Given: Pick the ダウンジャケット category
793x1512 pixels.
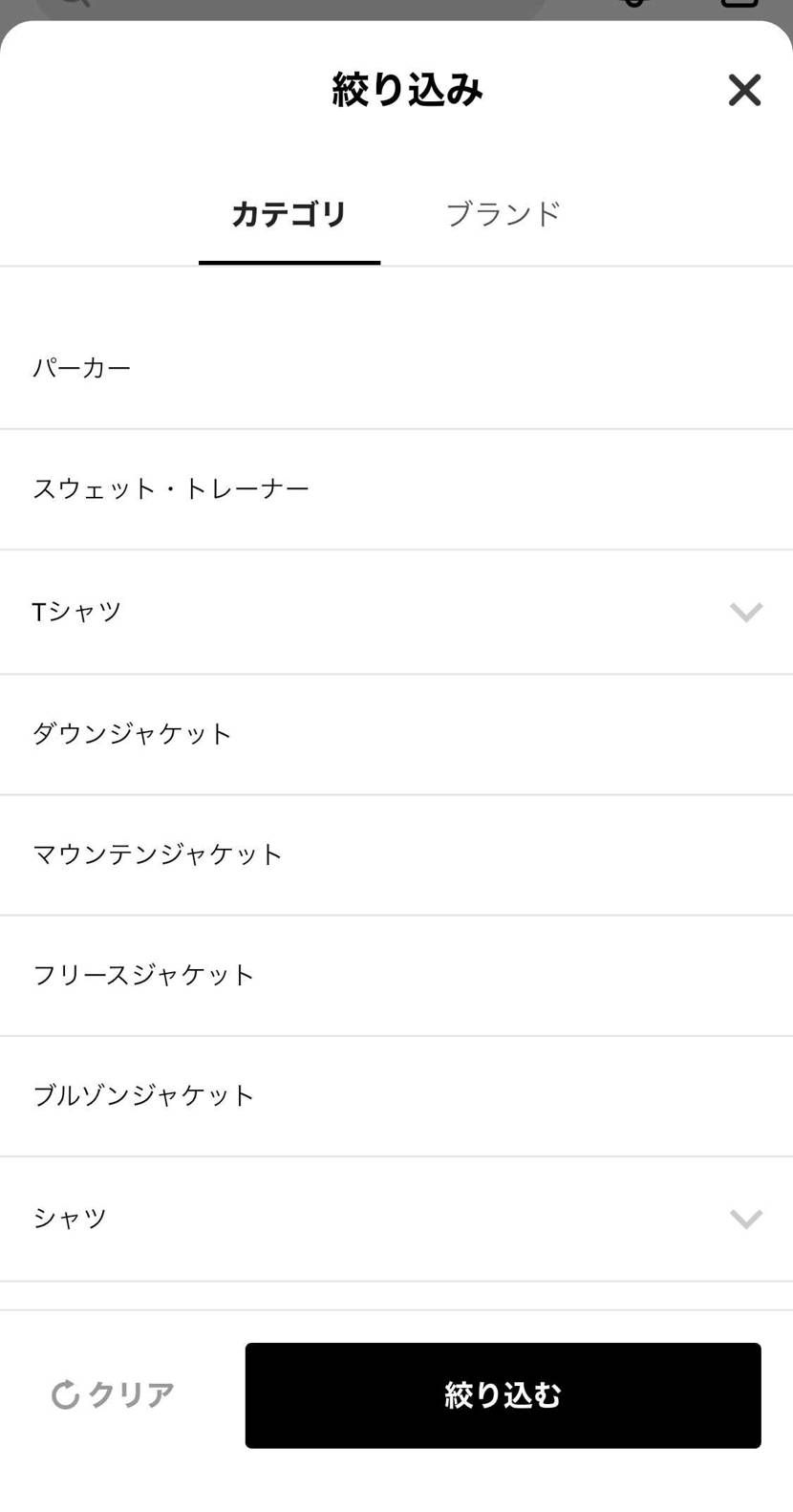Looking at the screenshot, I should (x=132, y=734).
